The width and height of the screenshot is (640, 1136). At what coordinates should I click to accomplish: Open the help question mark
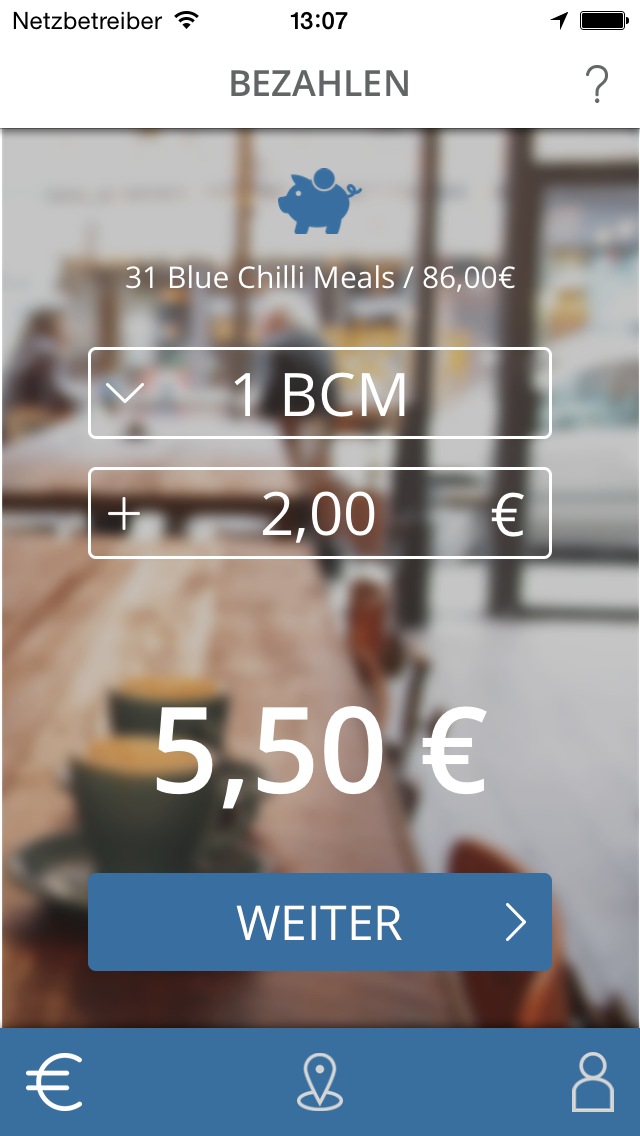click(597, 85)
